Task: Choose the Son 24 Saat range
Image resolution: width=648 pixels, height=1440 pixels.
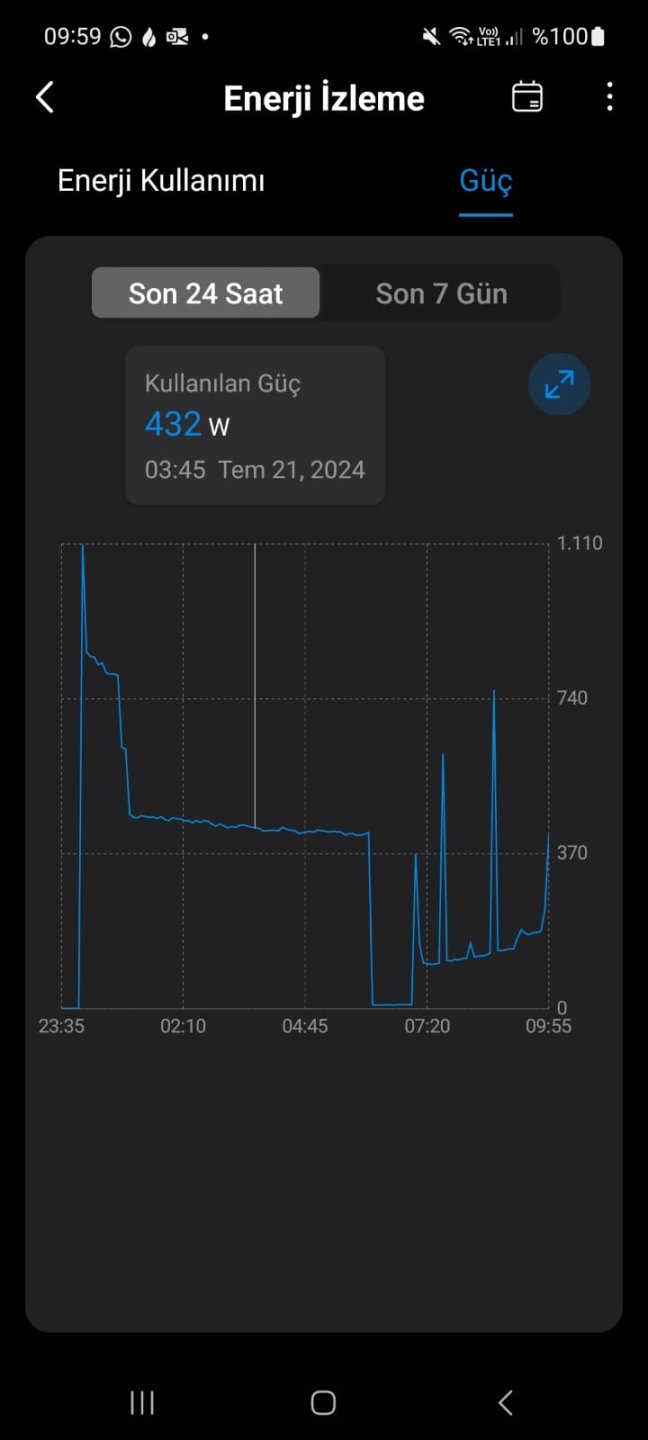Action: [206, 293]
